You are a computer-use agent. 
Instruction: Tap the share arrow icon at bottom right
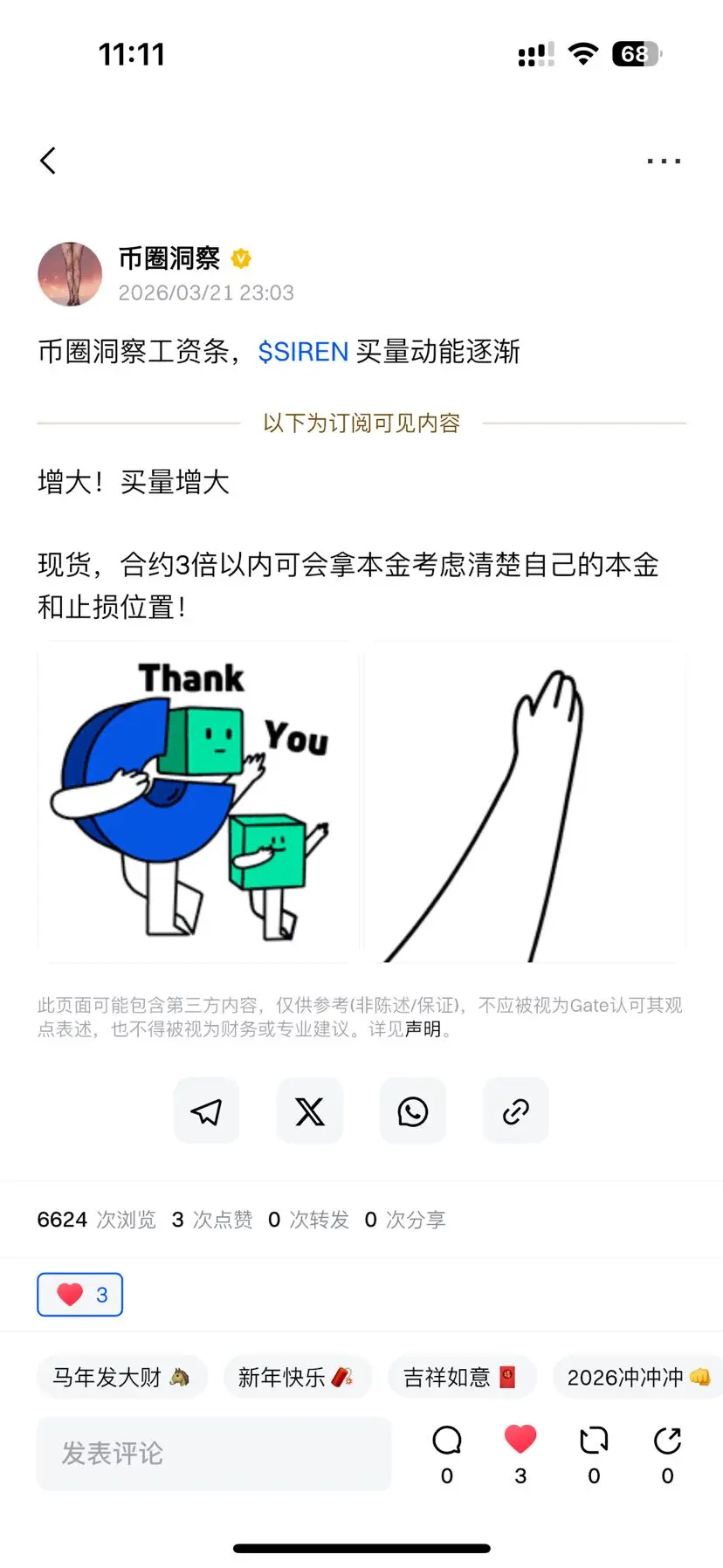[666, 1441]
